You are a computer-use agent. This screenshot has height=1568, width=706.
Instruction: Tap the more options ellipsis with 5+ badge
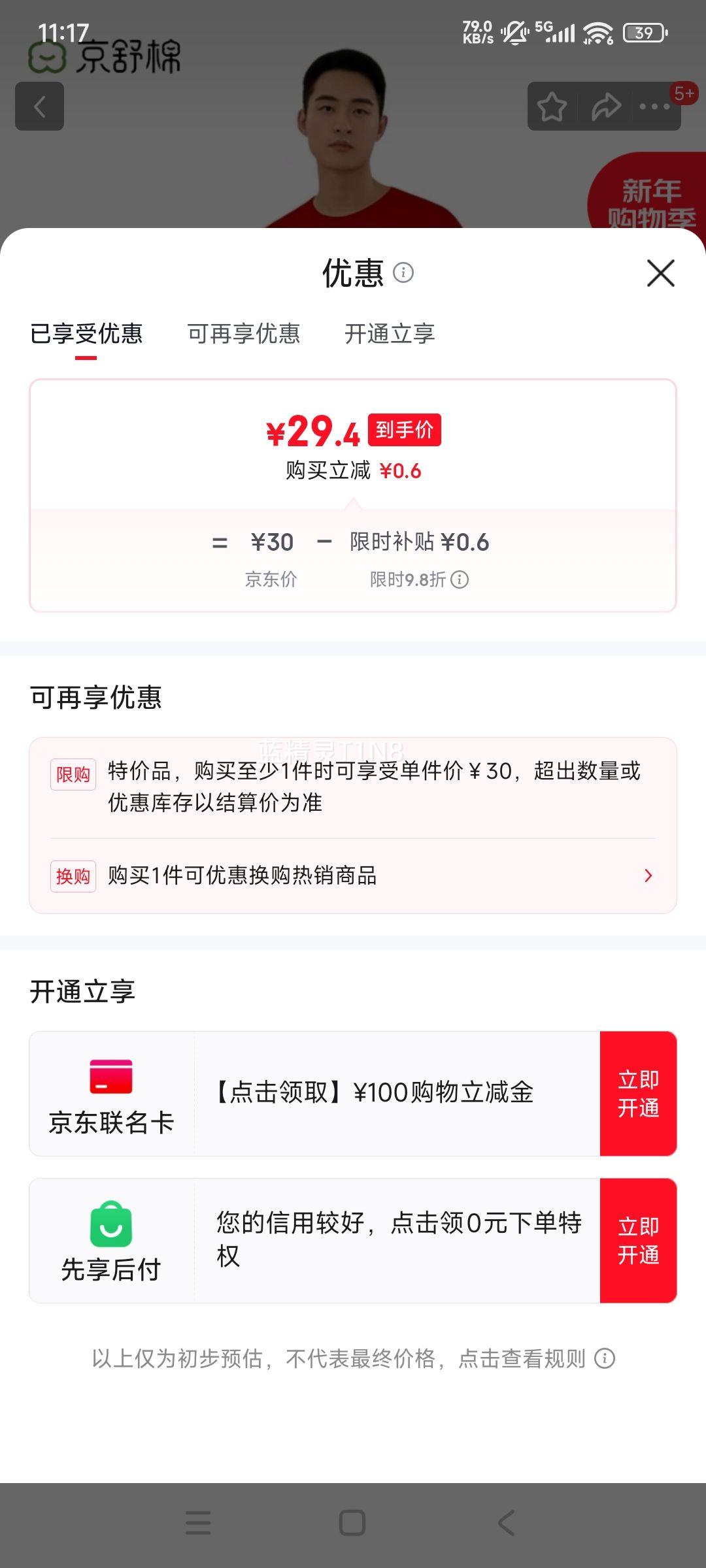(x=654, y=106)
